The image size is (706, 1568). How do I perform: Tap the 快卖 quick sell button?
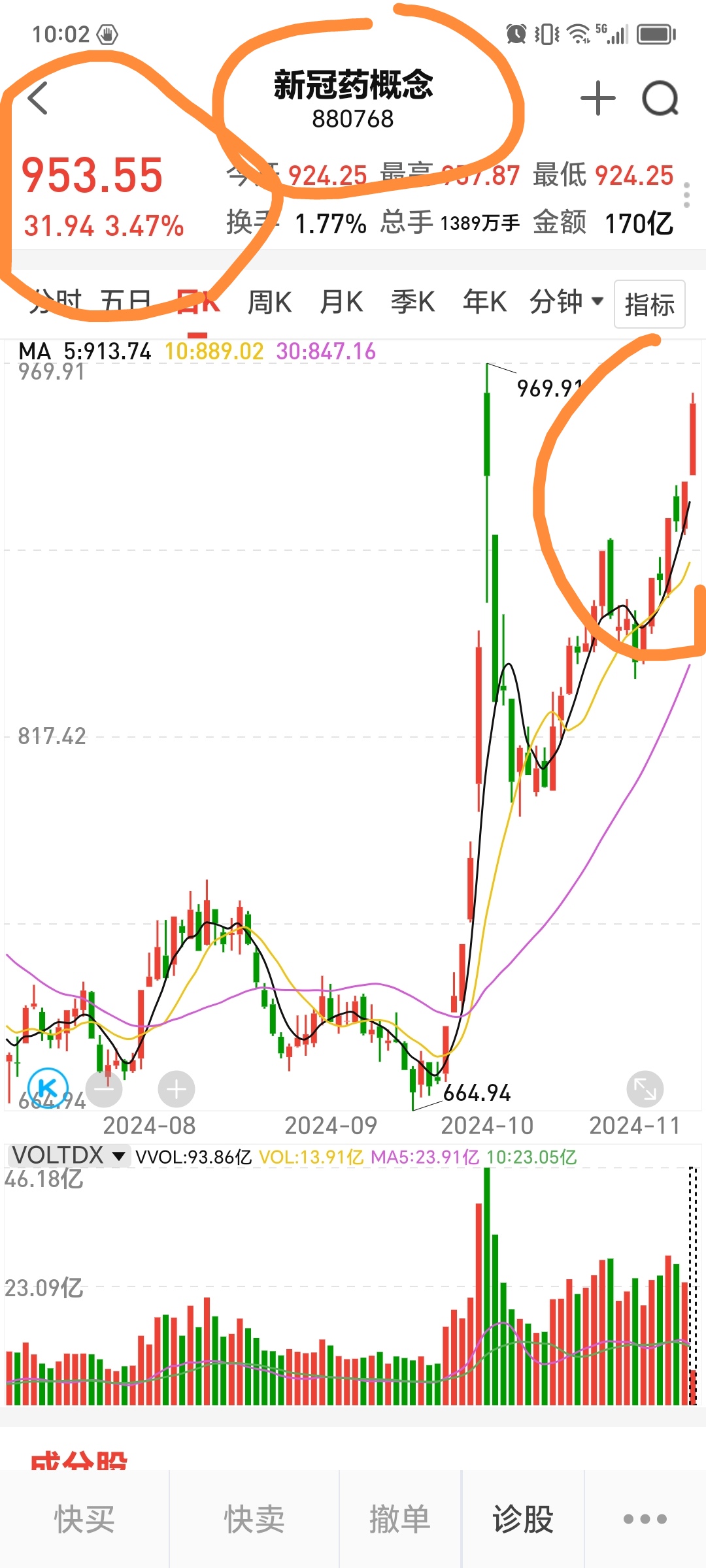254,1518
